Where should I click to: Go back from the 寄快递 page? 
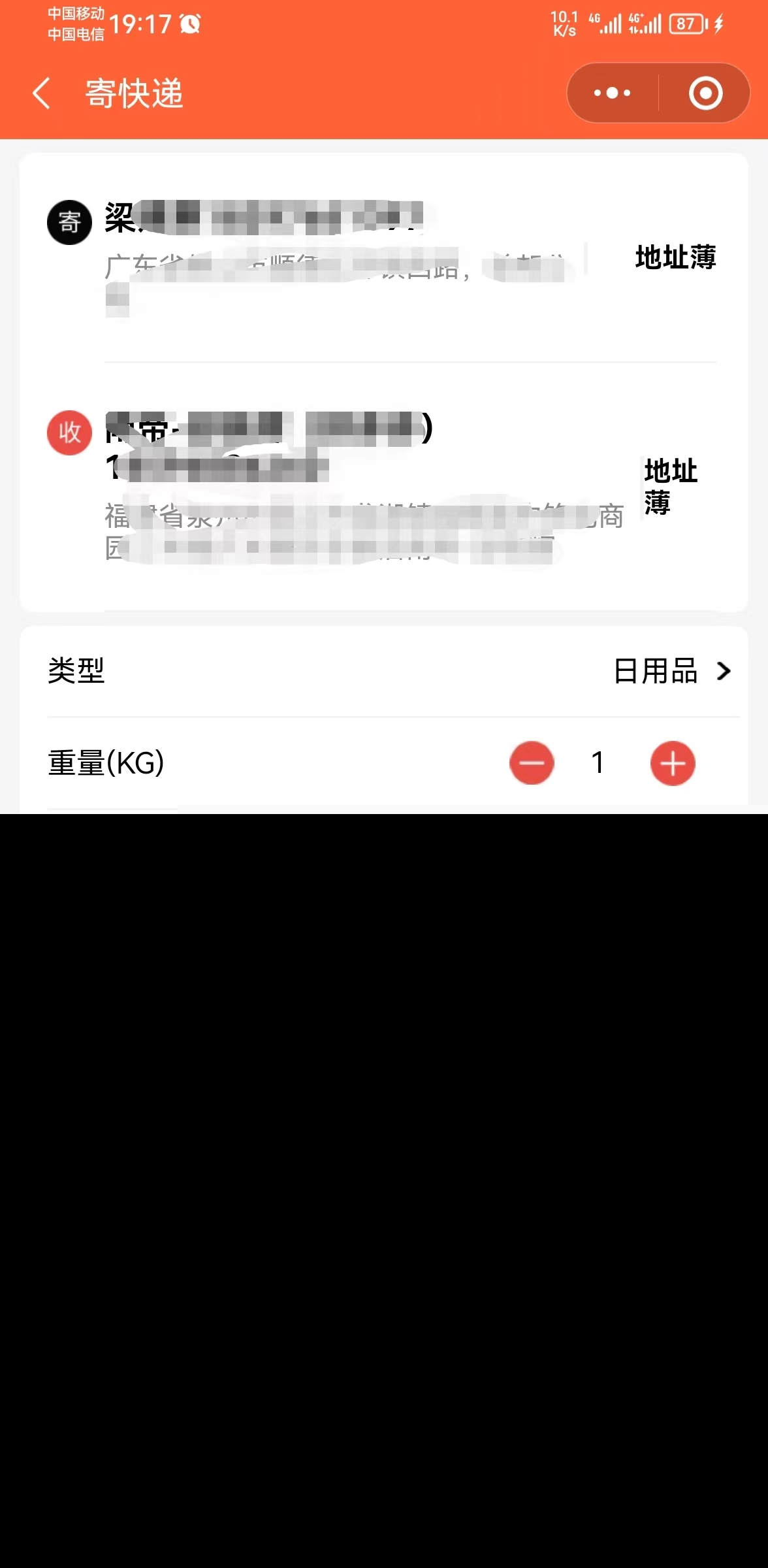tap(42, 93)
